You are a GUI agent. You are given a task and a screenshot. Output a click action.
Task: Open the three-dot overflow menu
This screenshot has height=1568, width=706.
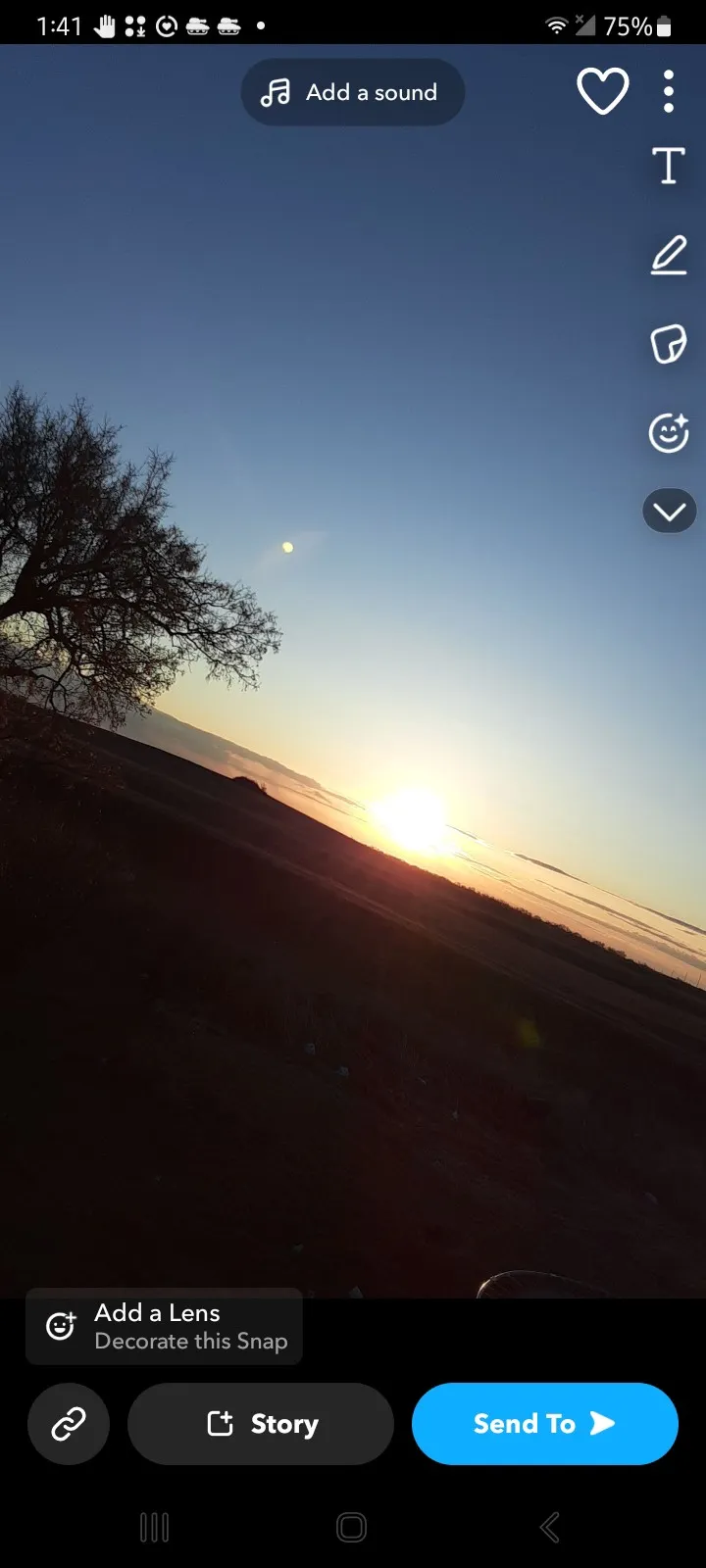tap(669, 92)
